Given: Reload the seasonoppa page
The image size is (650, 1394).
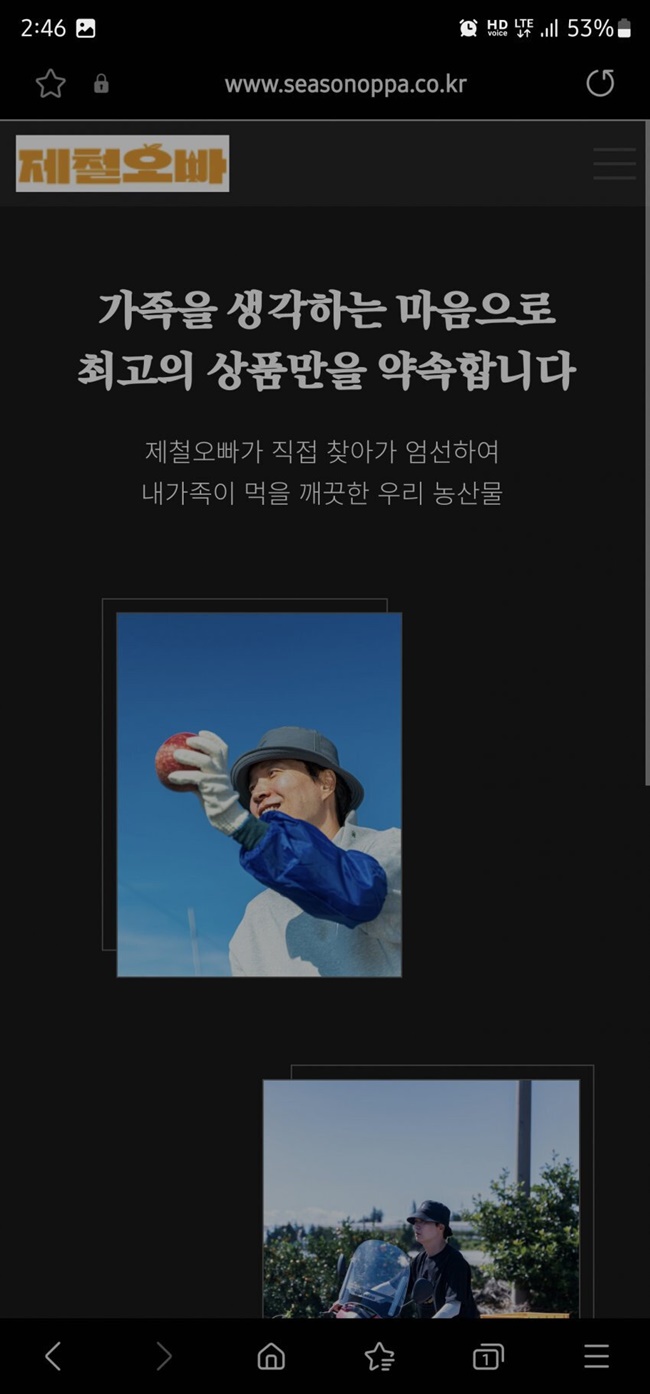Looking at the screenshot, I should coord(599,84).
